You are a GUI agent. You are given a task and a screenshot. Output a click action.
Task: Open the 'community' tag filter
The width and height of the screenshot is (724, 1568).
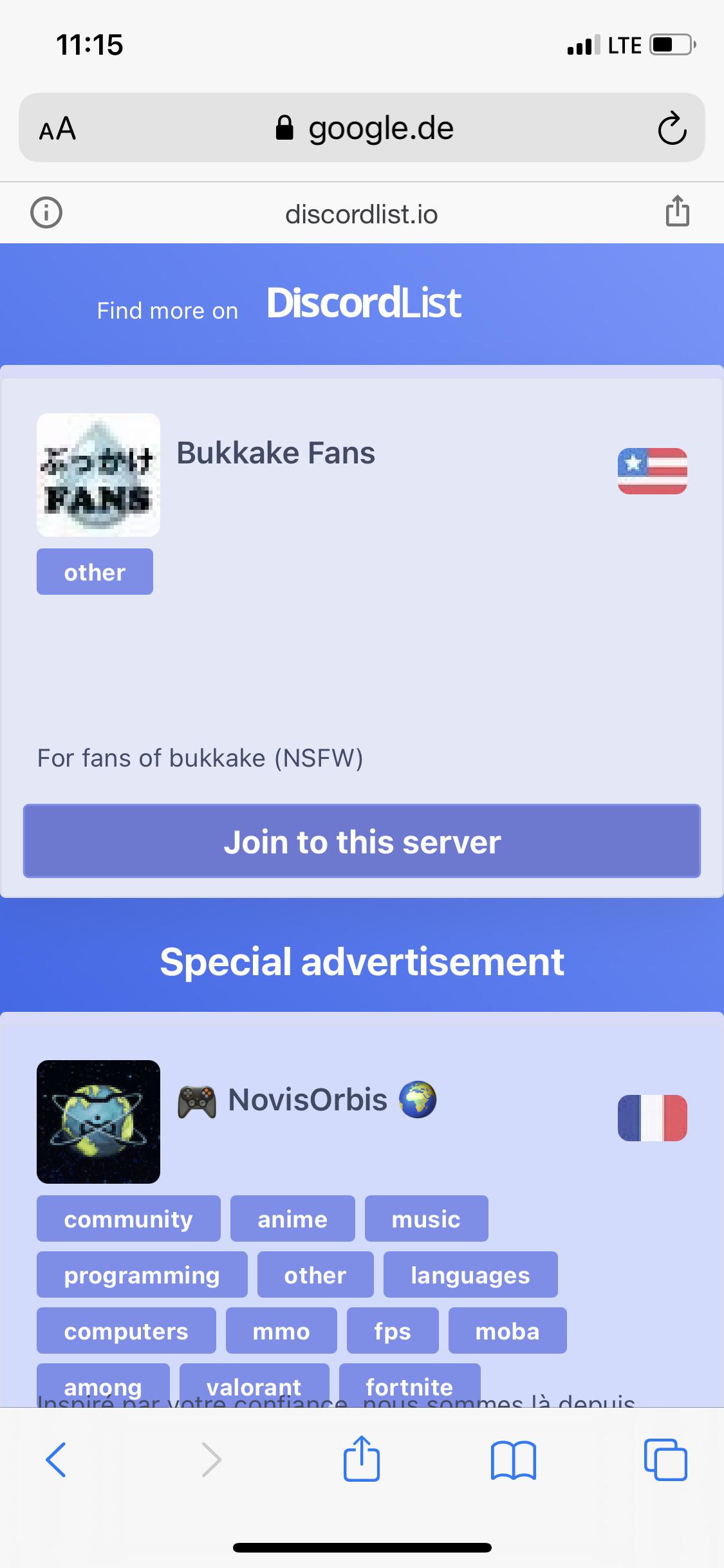128,1218
